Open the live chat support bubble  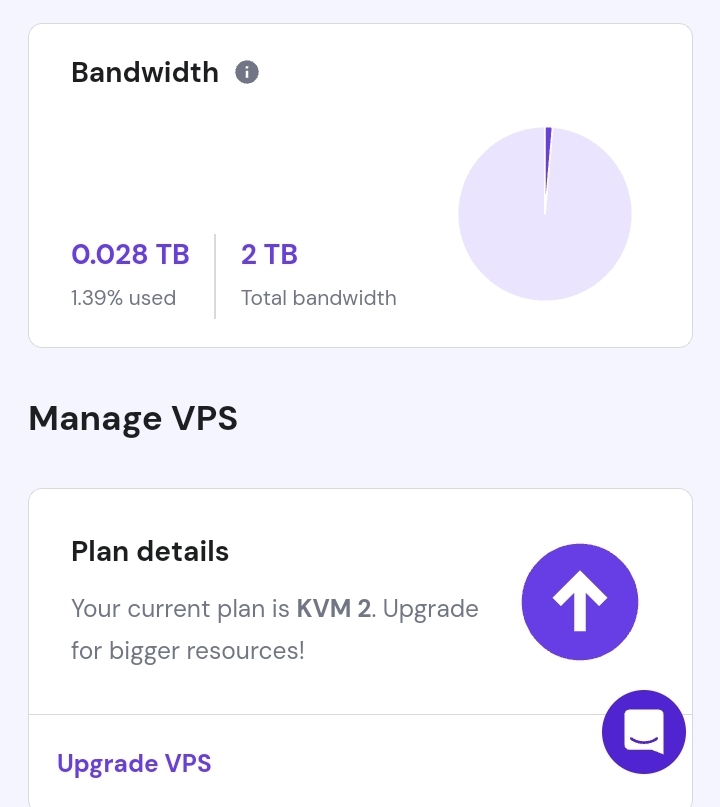pyautogui.click(x=644, y=732)
